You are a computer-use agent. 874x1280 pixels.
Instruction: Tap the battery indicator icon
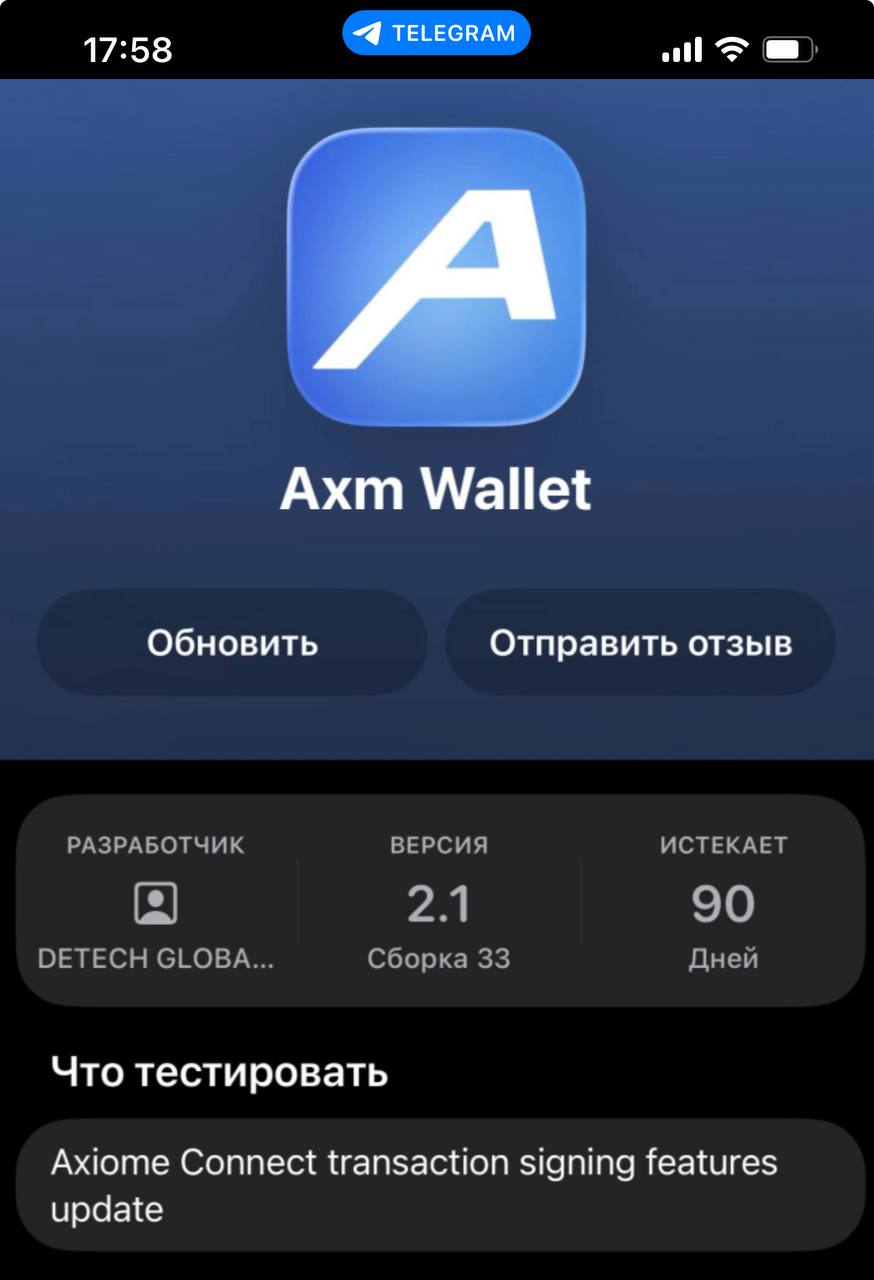click(x=788, y=46)
